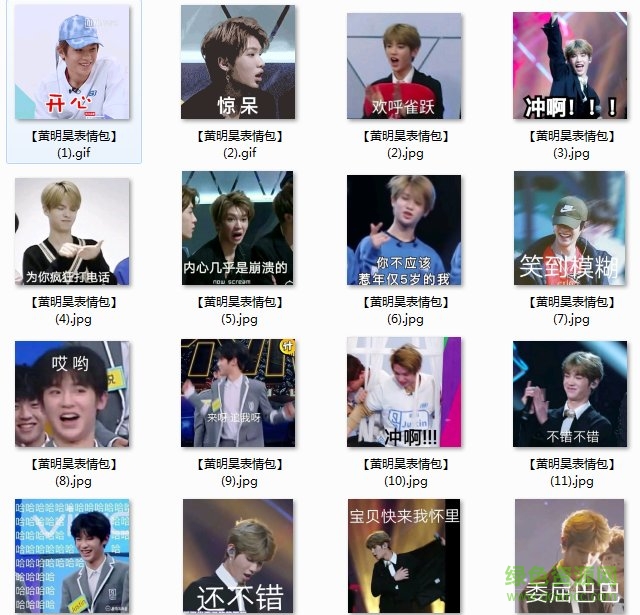
Task: Open the 笑到模糊 image (7).jpg
Action: point(570,228)
